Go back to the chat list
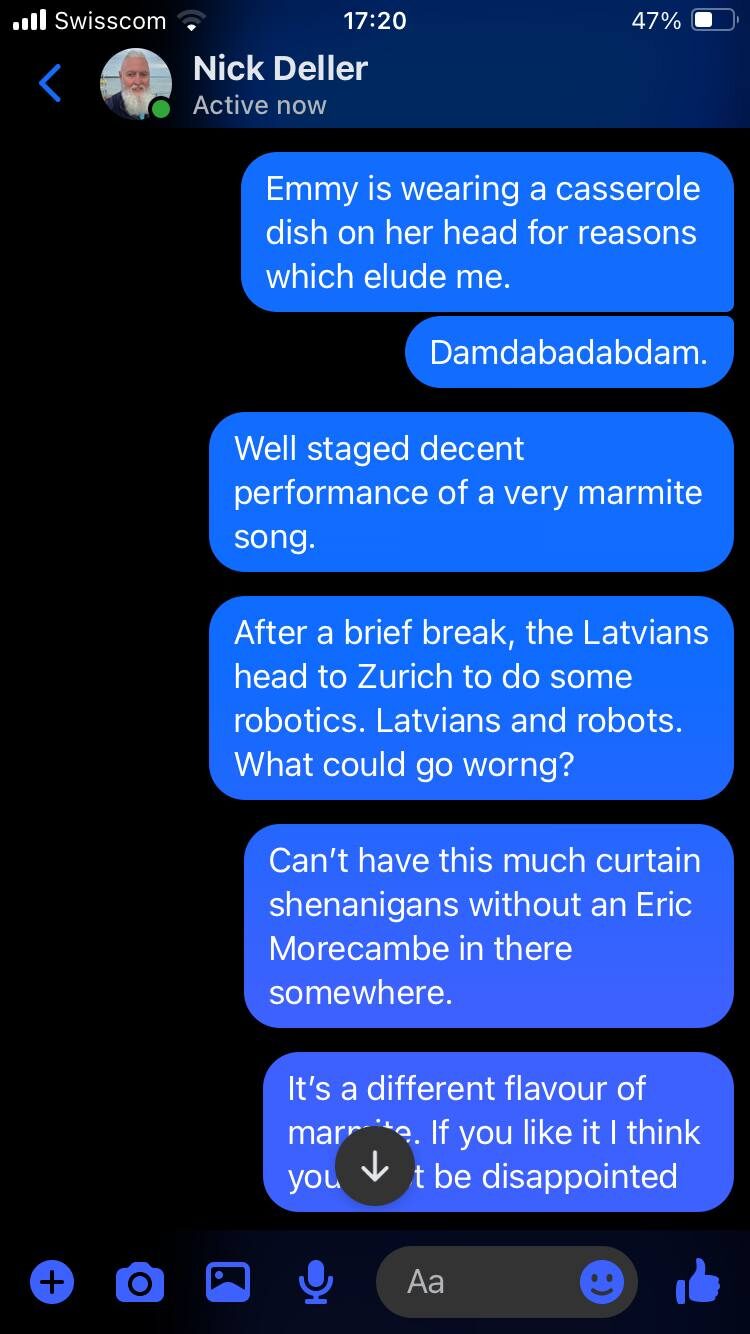Screen dimensions: 750x1334 click(x=50, y=84)
